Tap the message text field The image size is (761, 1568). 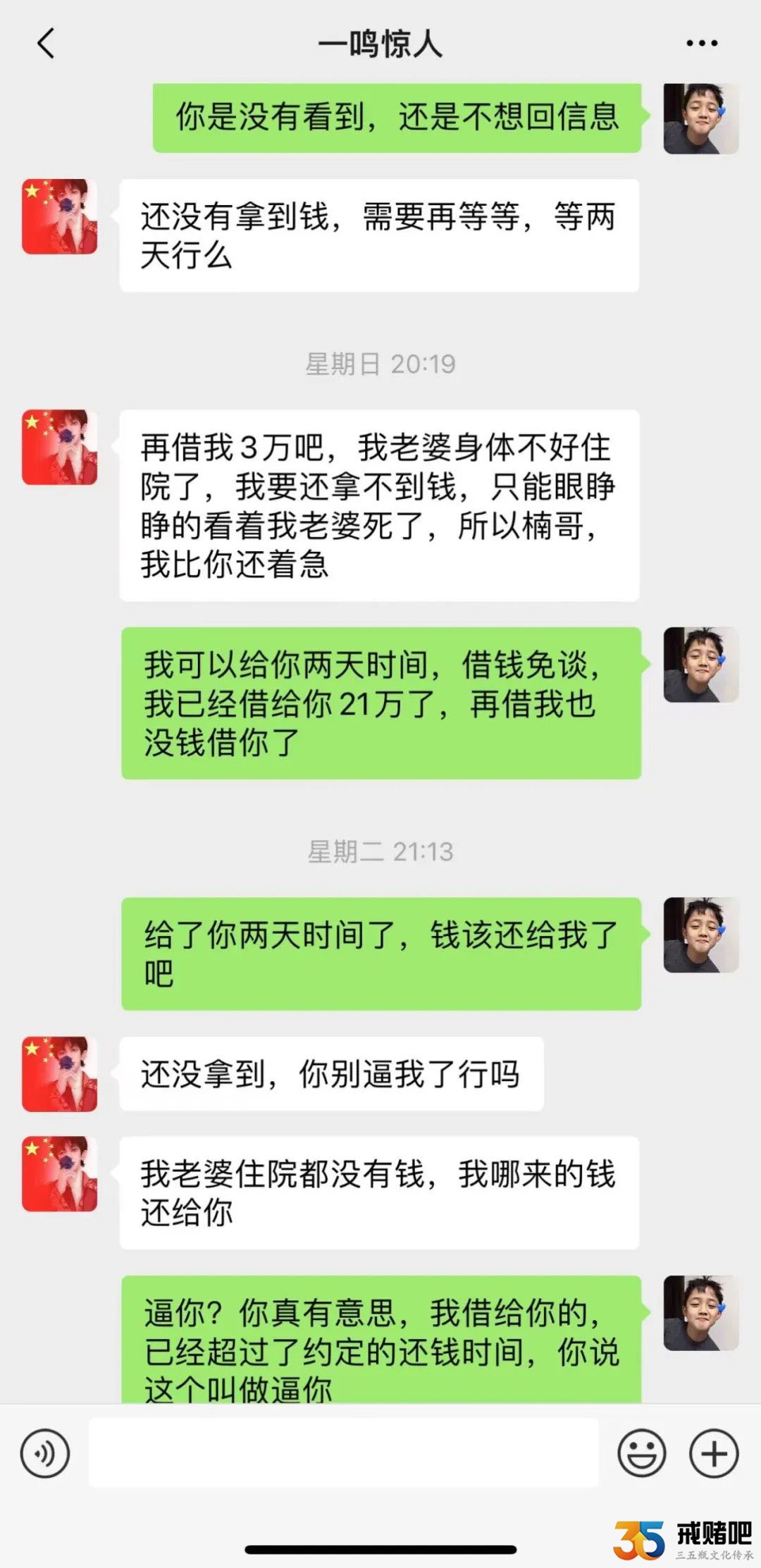tap(343, 1453)
